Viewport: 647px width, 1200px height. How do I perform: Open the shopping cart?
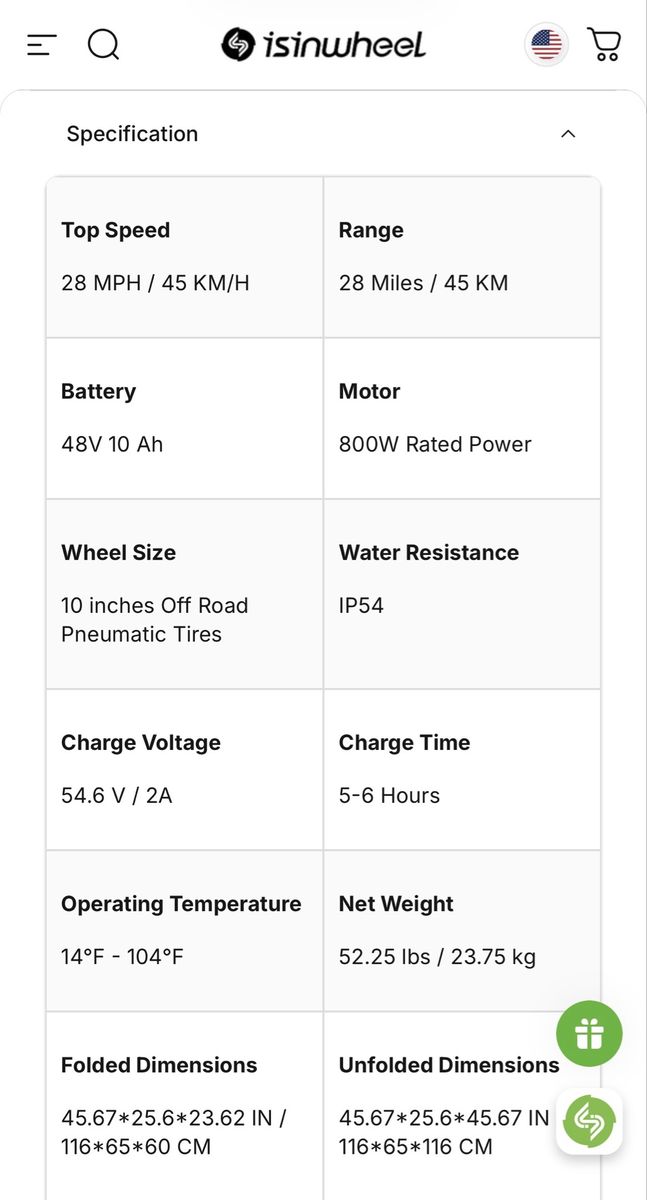click(604, 44)
